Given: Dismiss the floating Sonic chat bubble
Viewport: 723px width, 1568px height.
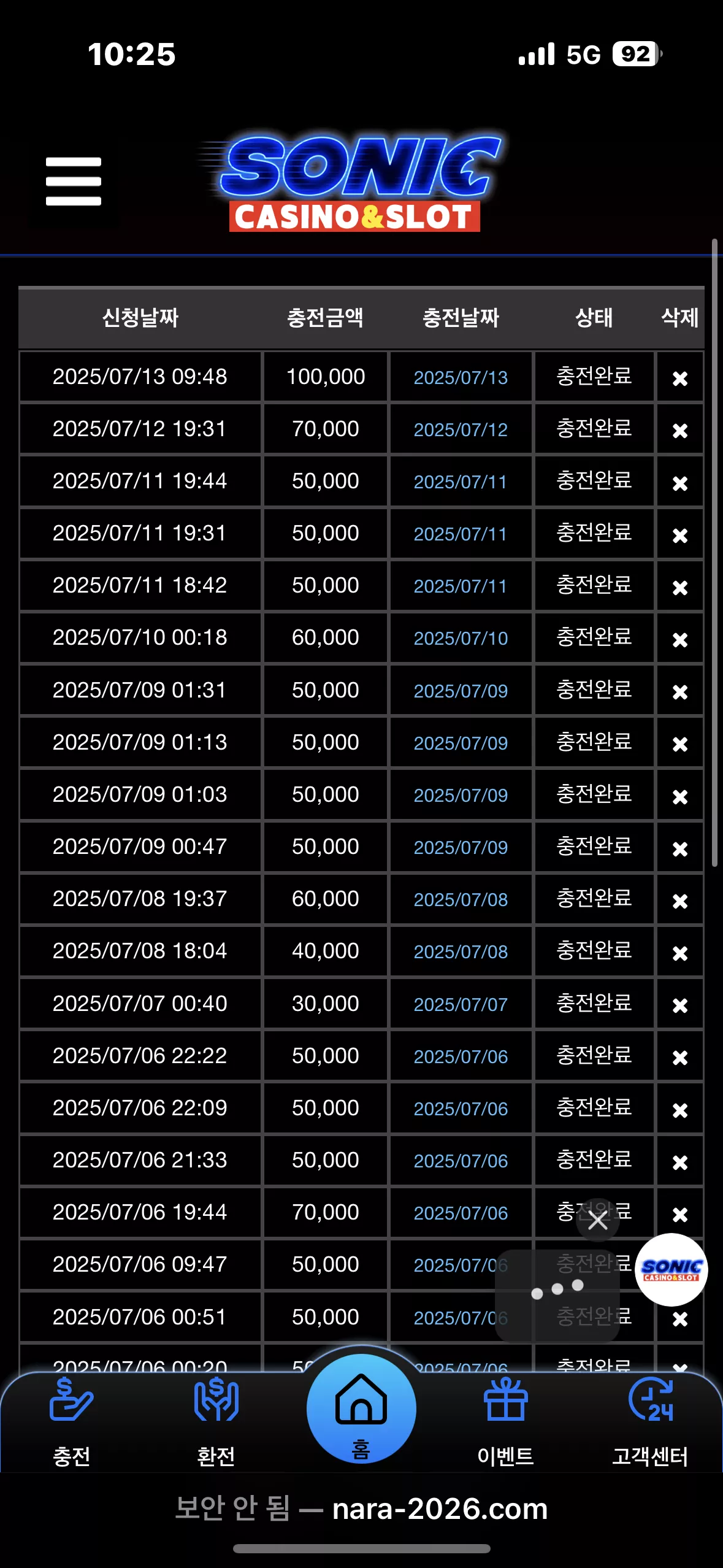Looking at the screenshot, I should point(598,1220).
